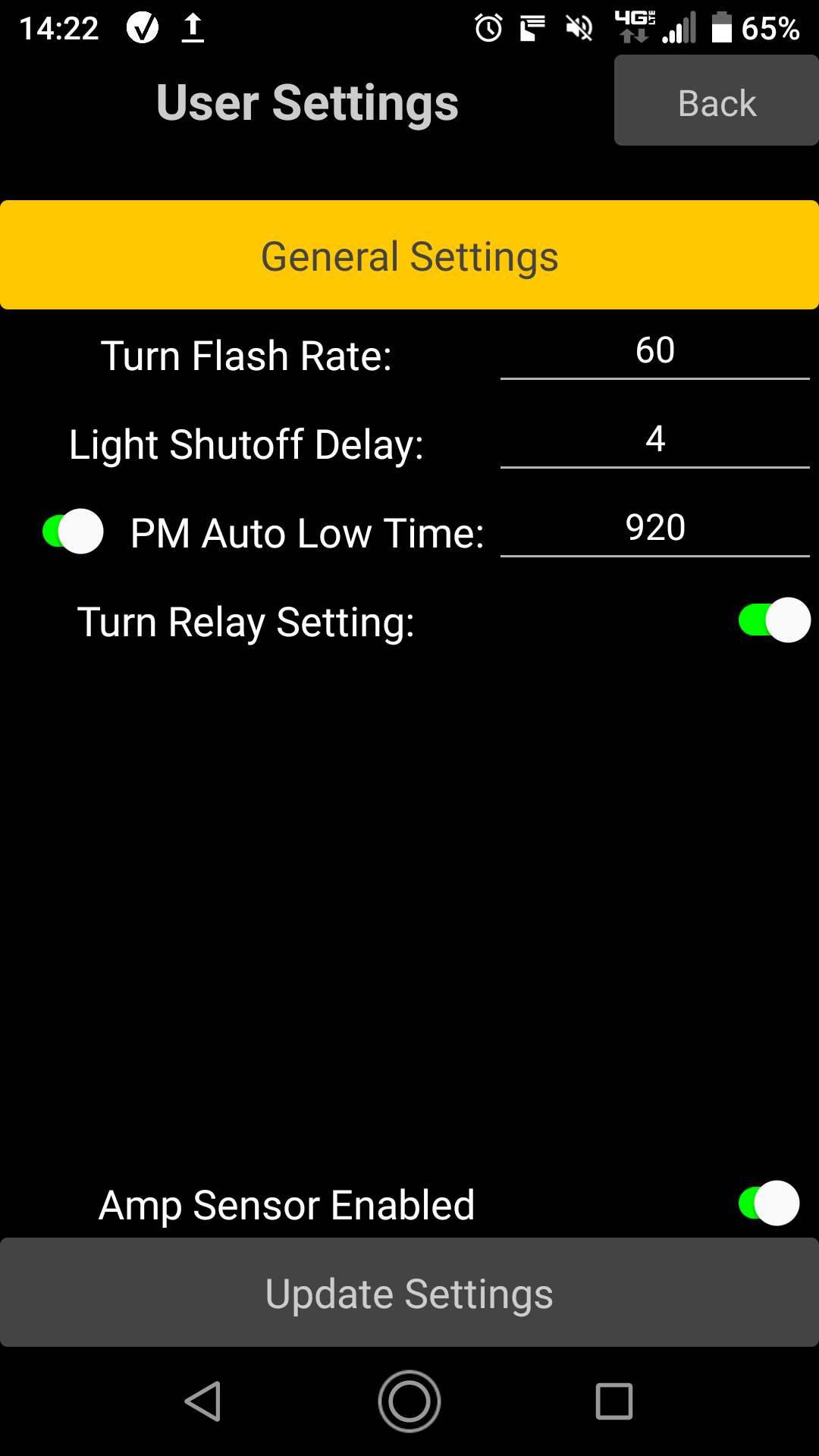This screenshot has height=1456, width=819.
Task: Edit the PM Auto Low Time value
Action: point(654,529)
